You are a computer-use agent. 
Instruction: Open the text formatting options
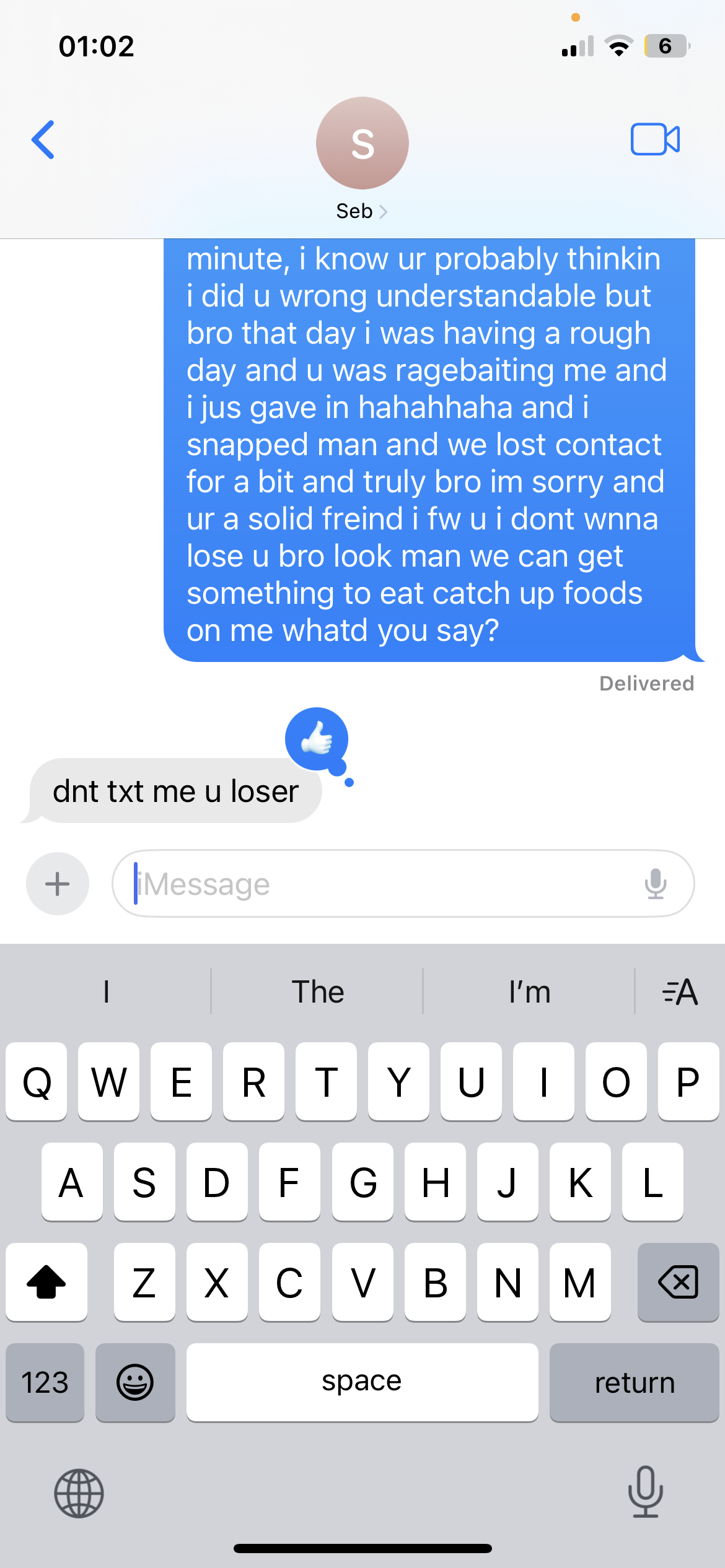680,992
